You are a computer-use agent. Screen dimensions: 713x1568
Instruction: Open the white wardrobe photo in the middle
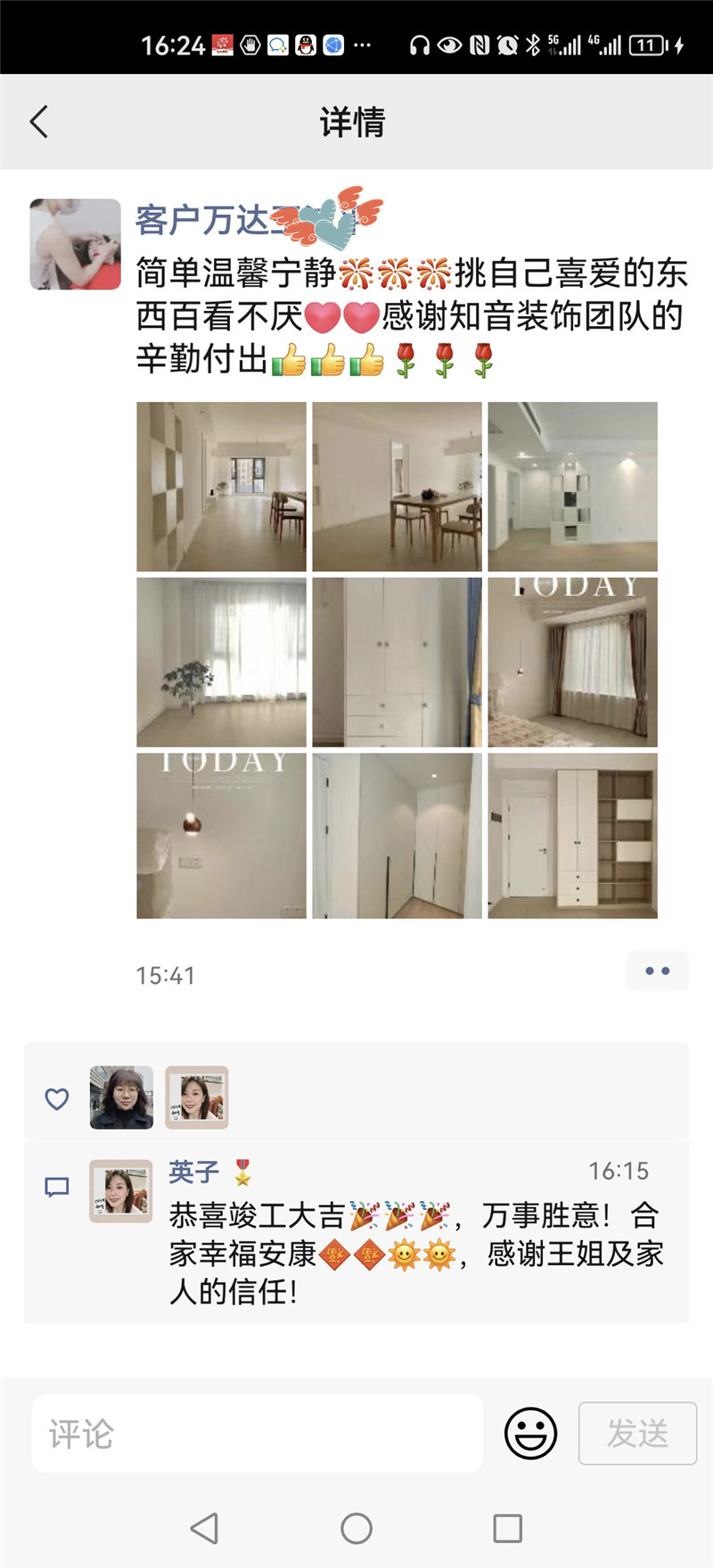[x=397, y=662]
